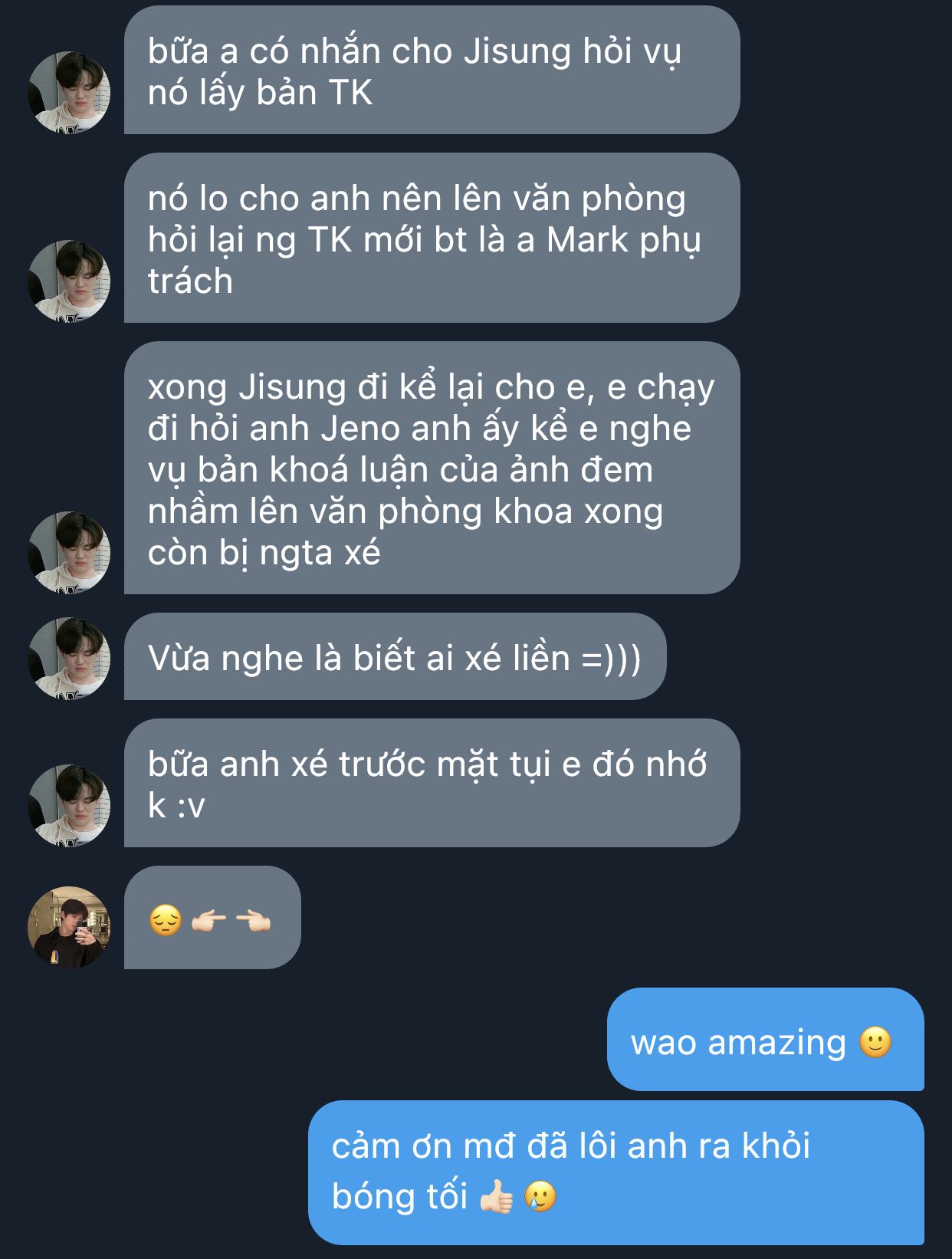View sender profile beside "xong Jisung đi kể lại" message
This screenshot has width=952, height=1259.
pyautogui.click(x=69, y=552)
